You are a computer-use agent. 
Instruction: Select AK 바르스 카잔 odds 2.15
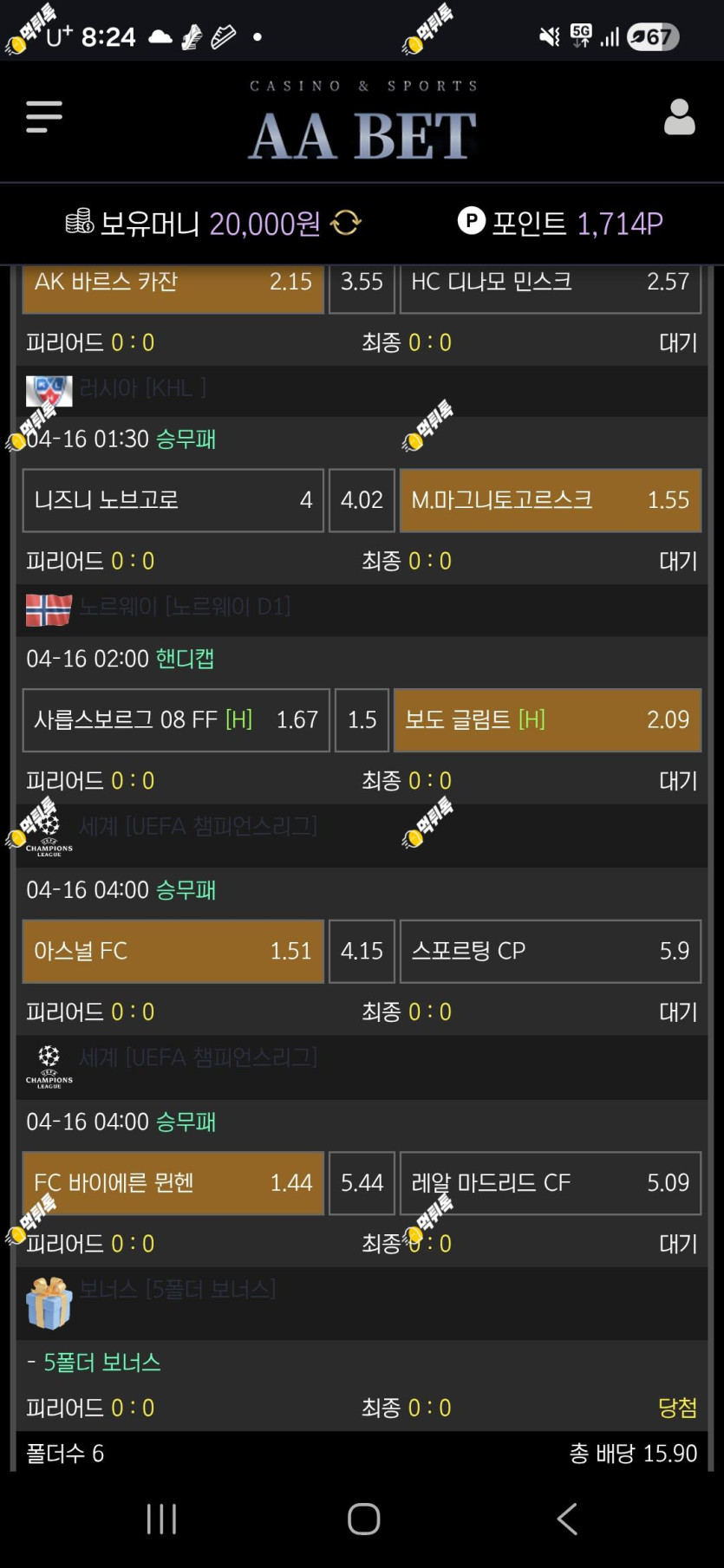tap(173, 285)
